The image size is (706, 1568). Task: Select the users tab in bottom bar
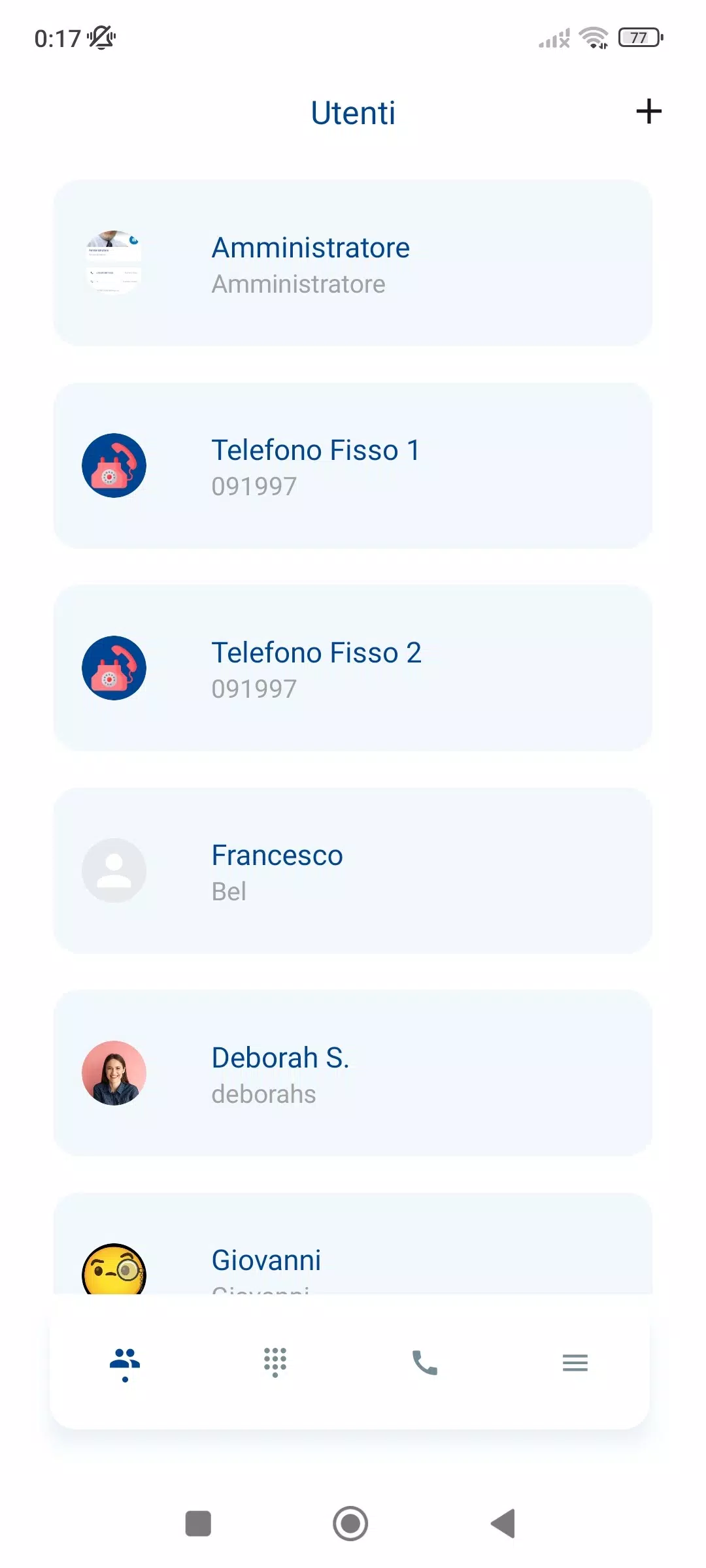[x=125, y=1362]
